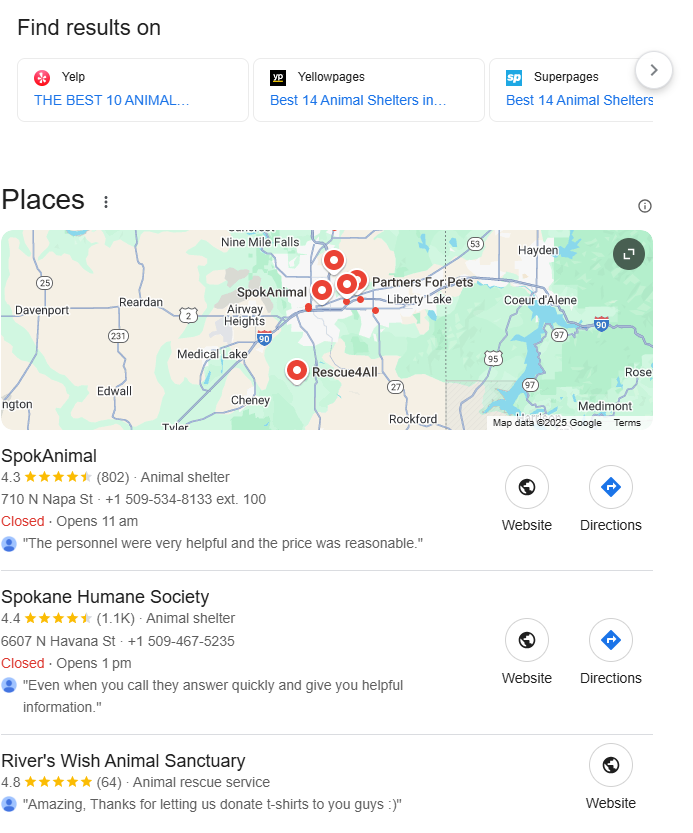693x833 pixels.
Task: Open the Yellowpages animal shelters link
Action: tap(358, 100)
